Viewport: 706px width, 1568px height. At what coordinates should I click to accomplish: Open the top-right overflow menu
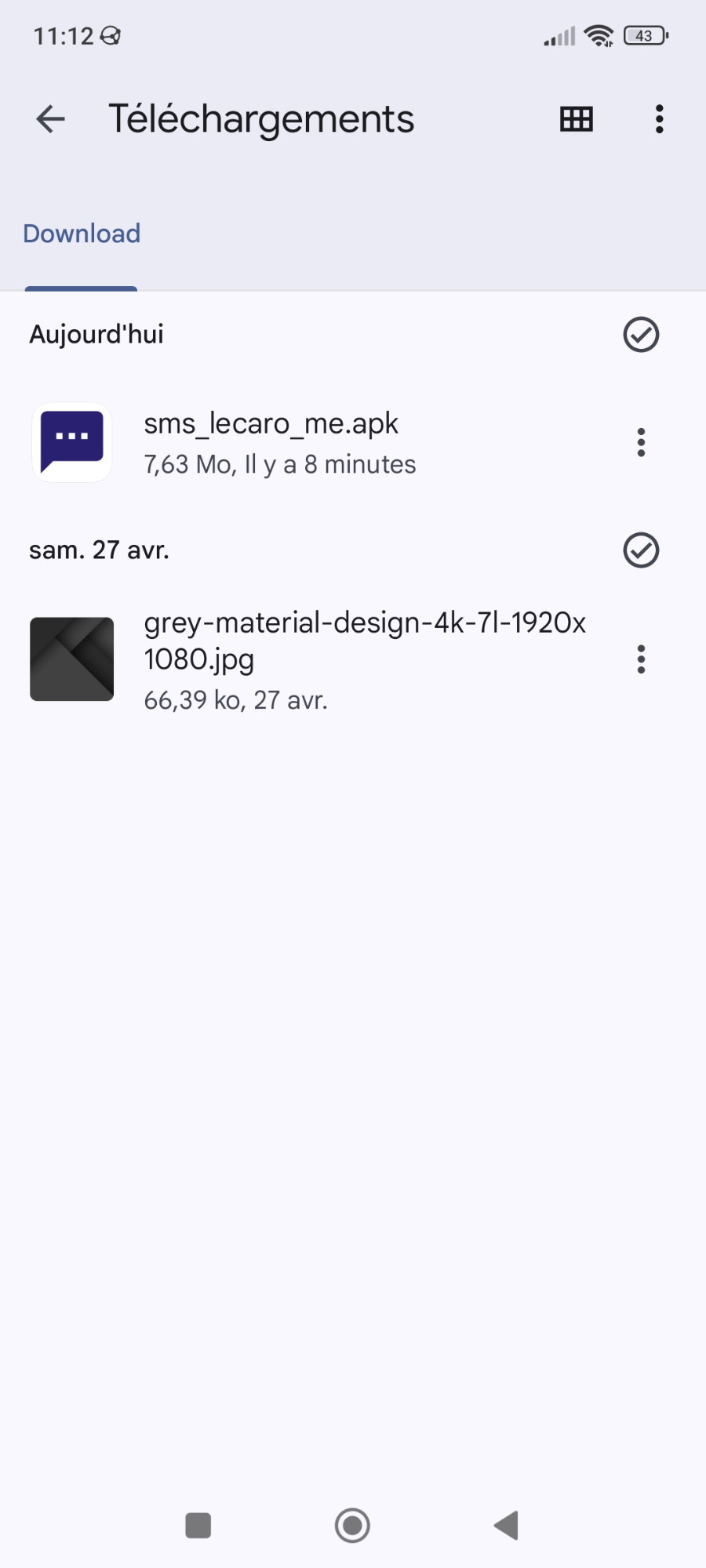click(660, 119)
